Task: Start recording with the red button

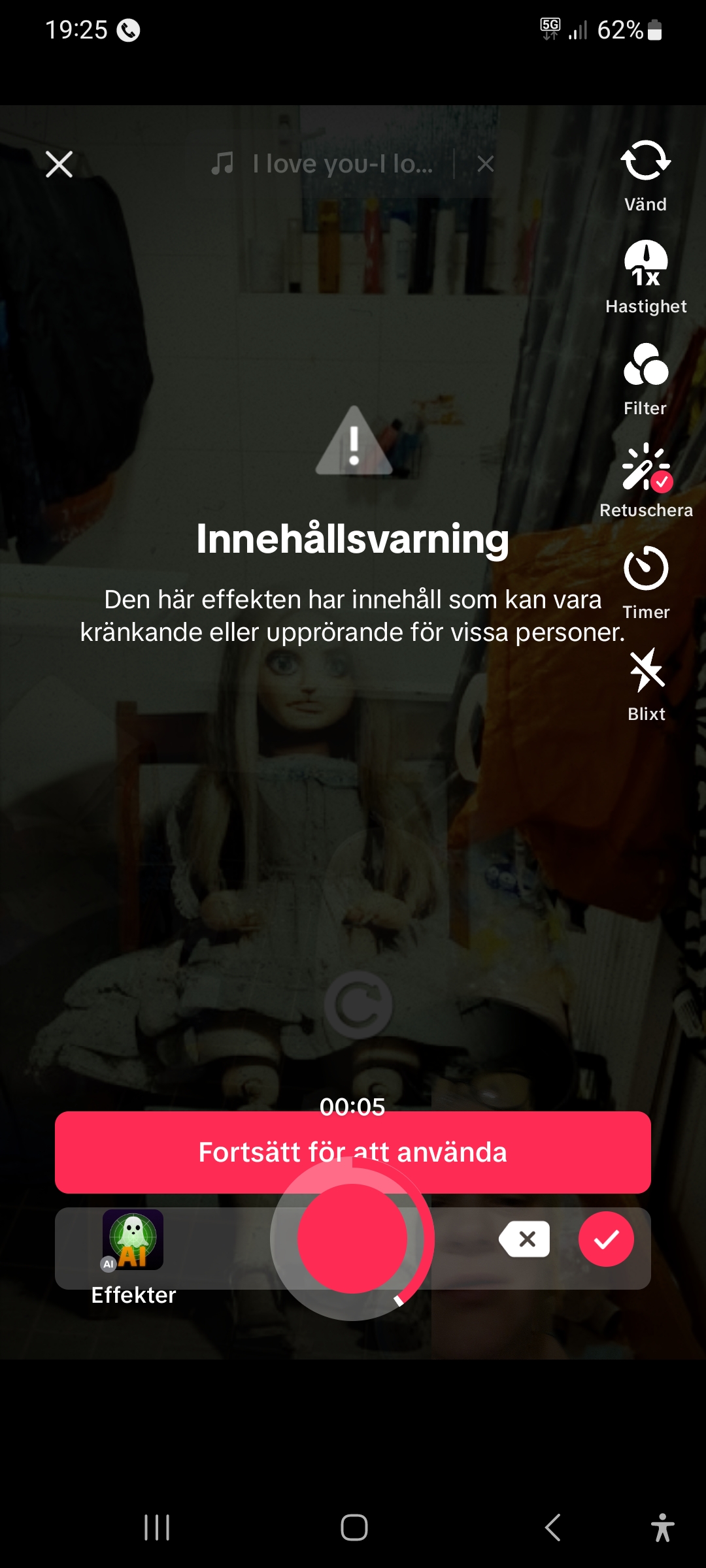Action: coord(352,1238)
